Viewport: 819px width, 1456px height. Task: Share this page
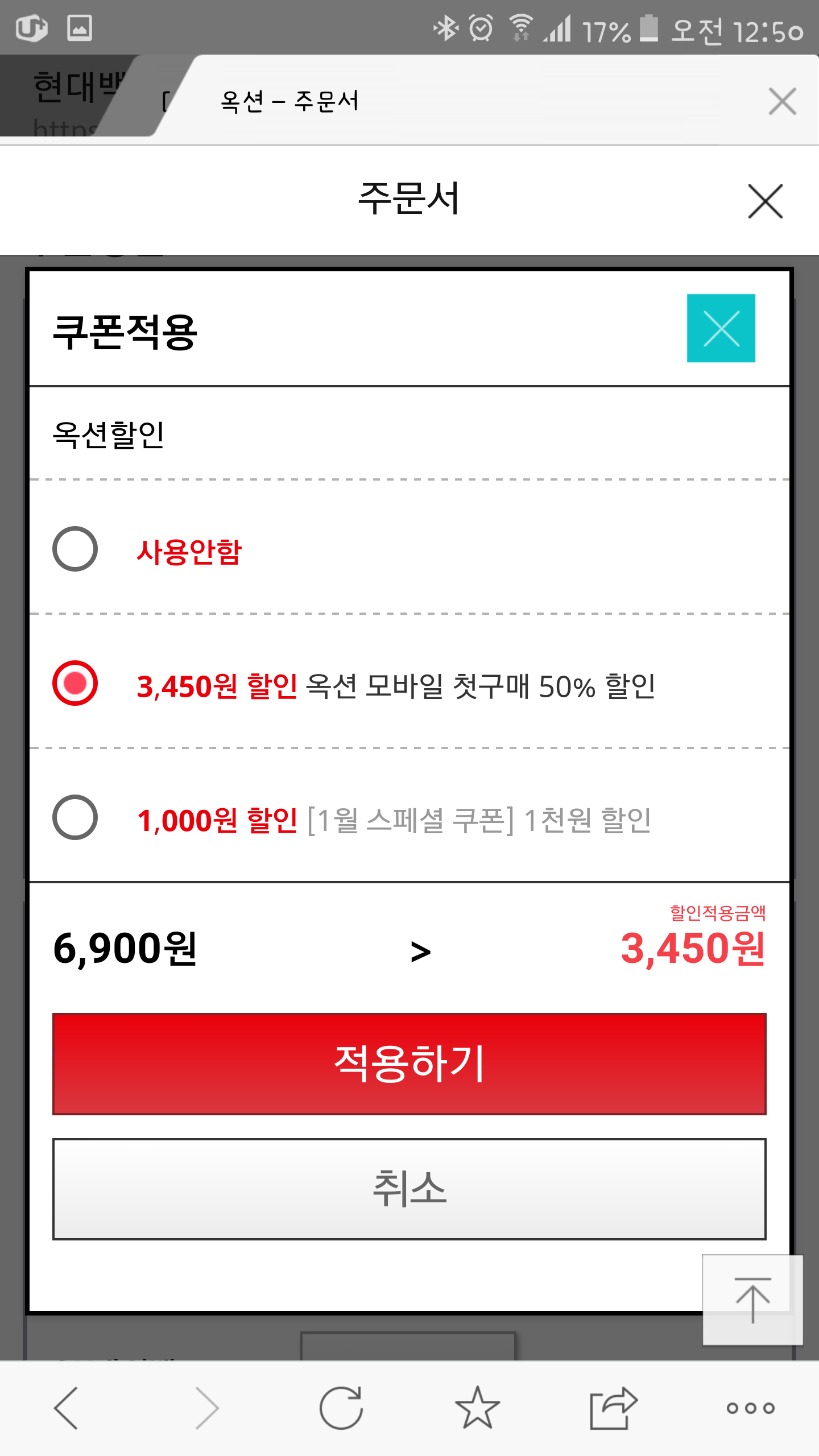(613, 1408)
